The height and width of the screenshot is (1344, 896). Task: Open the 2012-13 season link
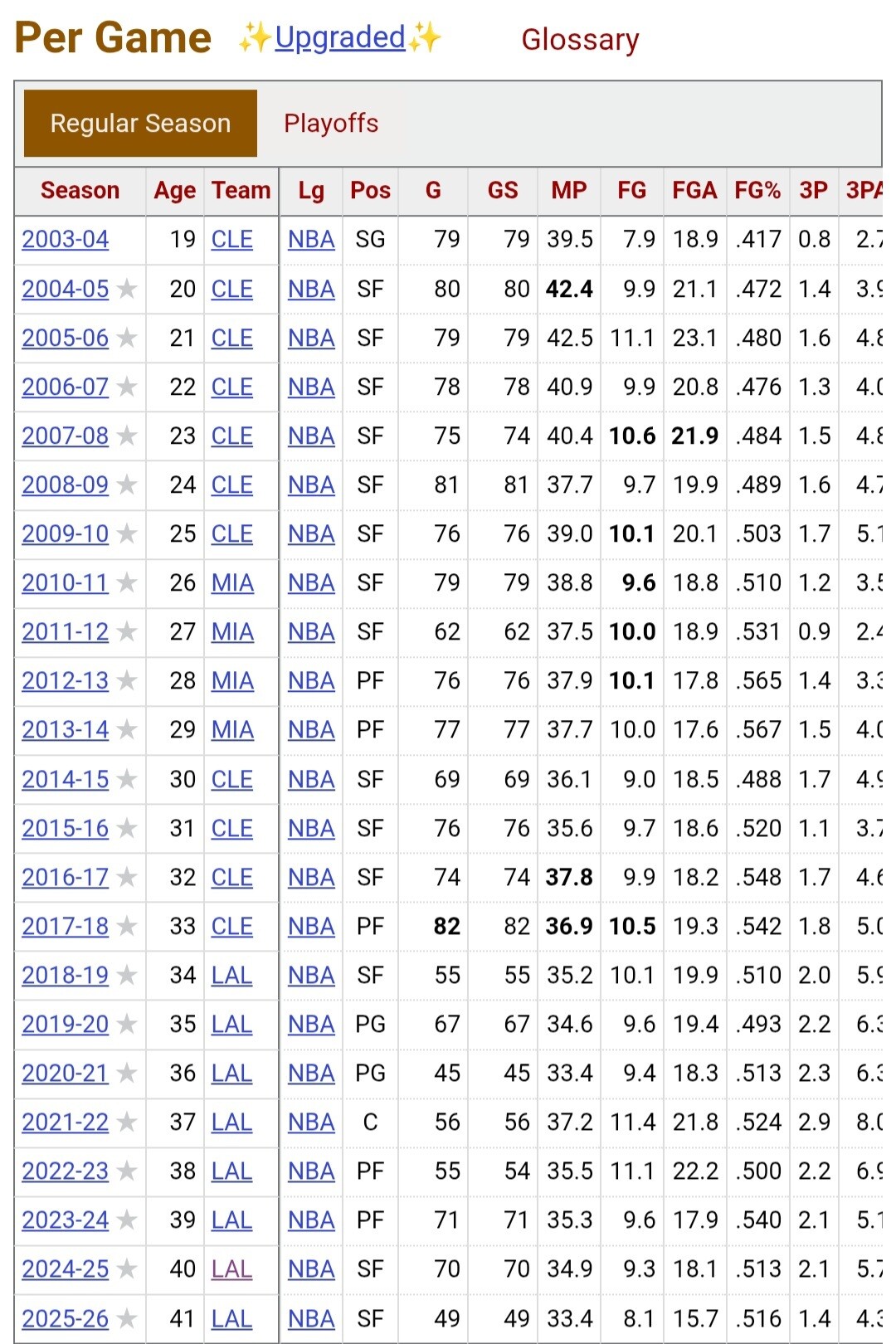pos(66,680)
